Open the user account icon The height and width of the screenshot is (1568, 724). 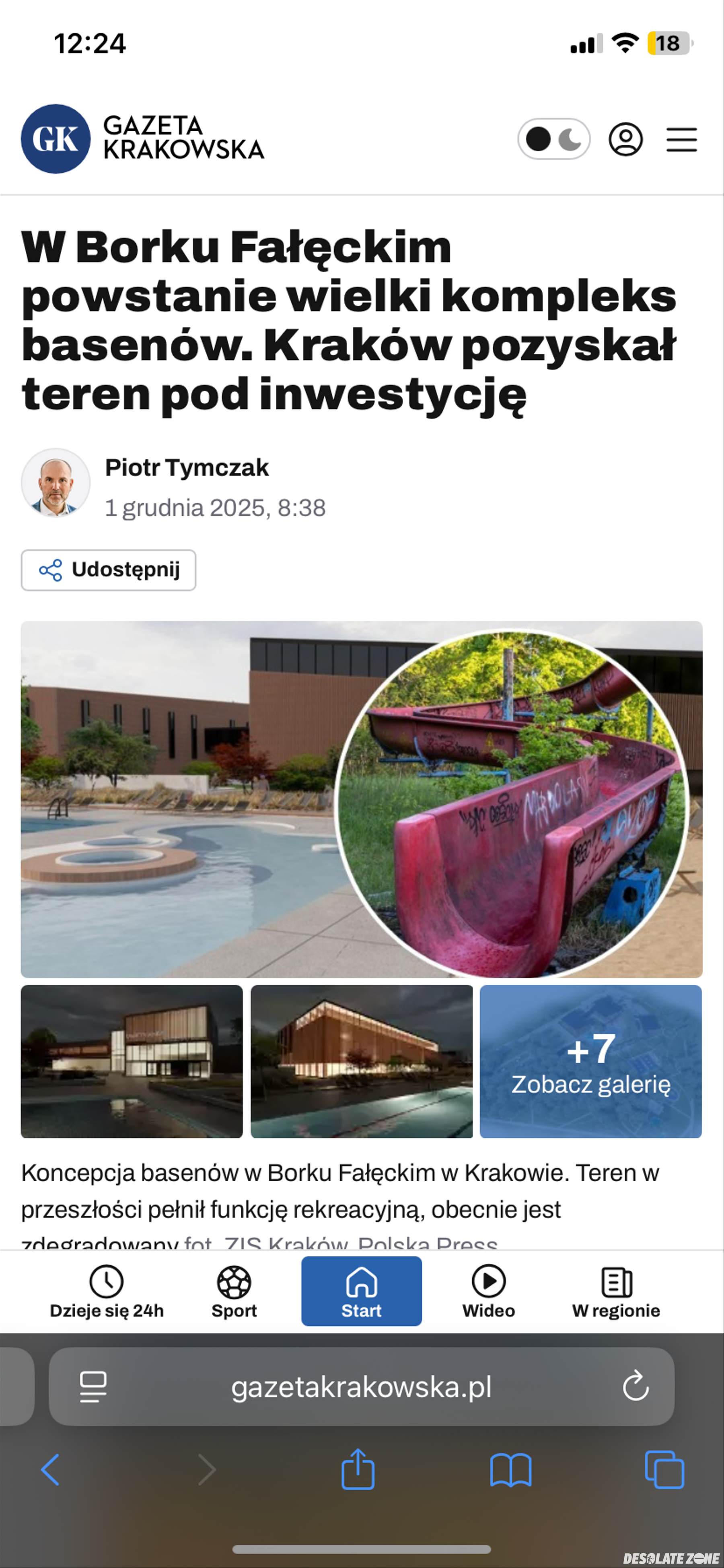click(x=625, y=139)
